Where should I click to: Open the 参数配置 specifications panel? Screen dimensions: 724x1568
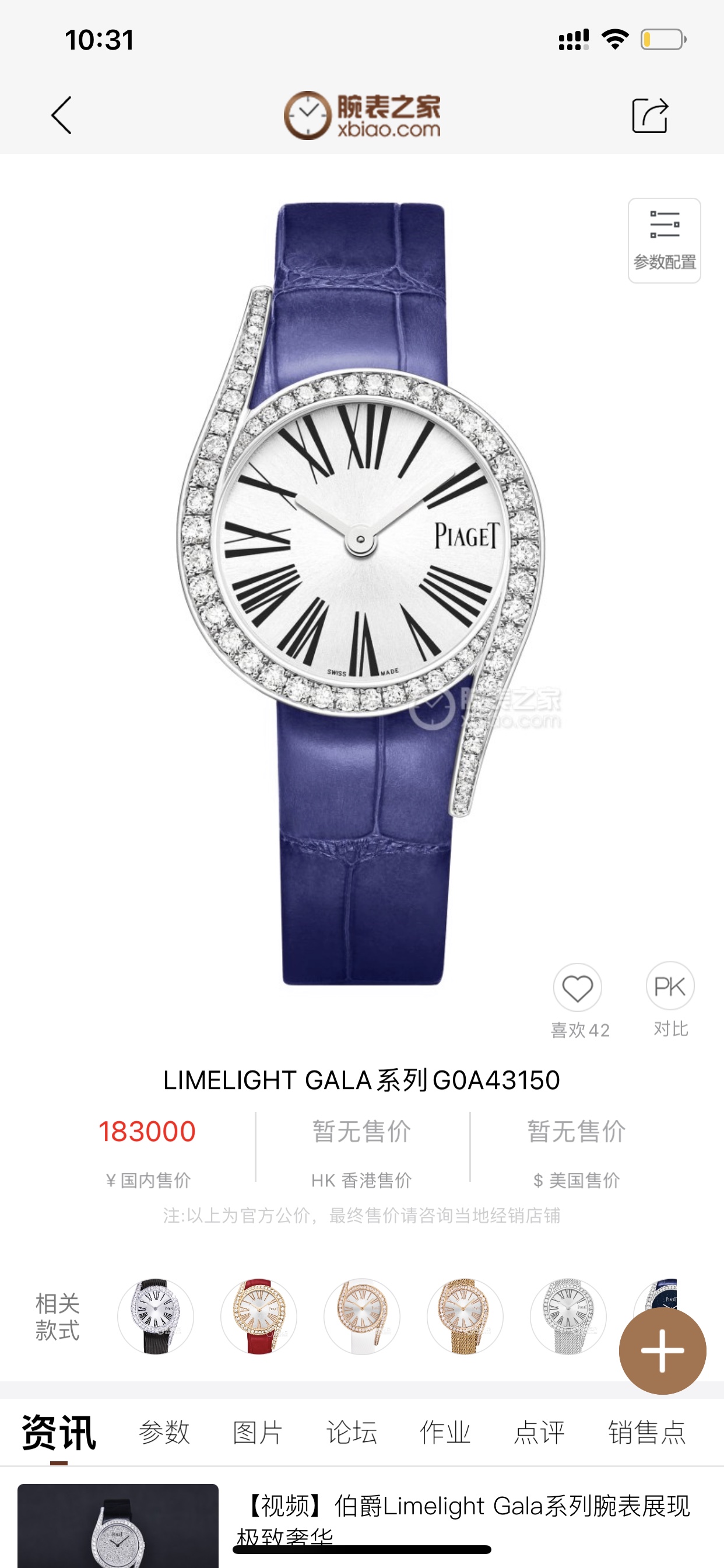click(x=664, y=240)
